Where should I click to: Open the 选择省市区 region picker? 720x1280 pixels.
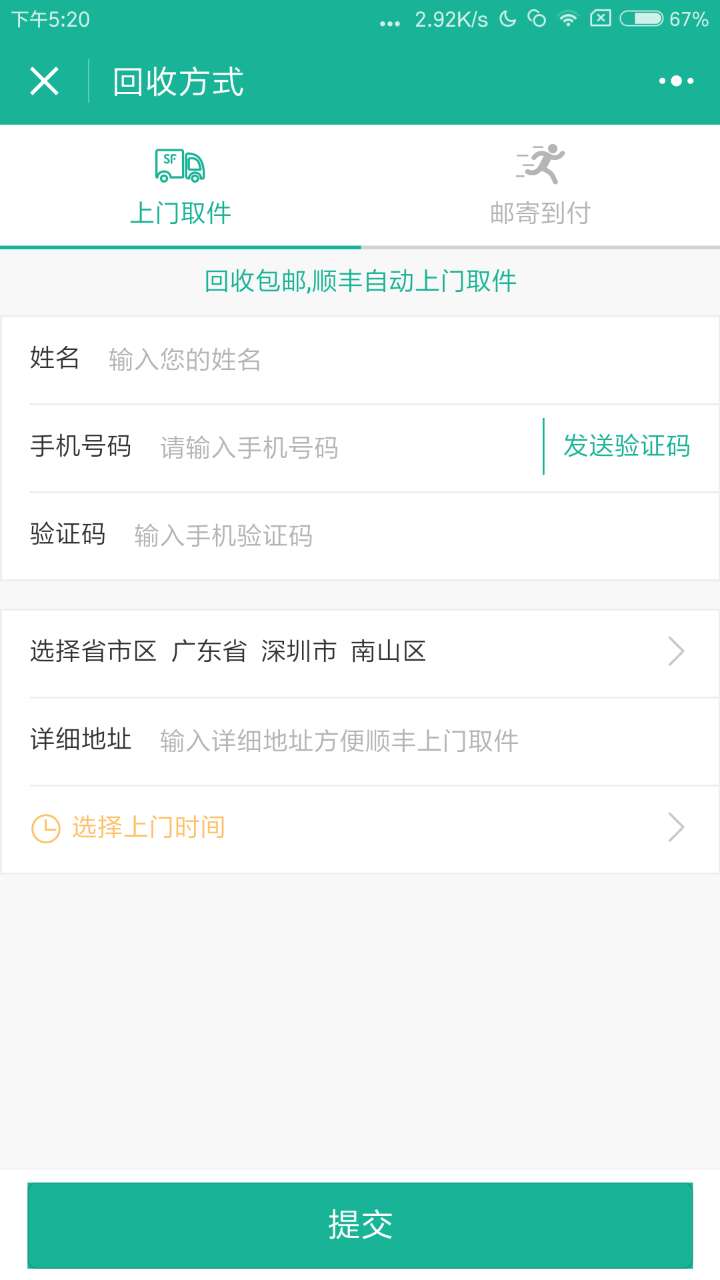pos(360,652)
